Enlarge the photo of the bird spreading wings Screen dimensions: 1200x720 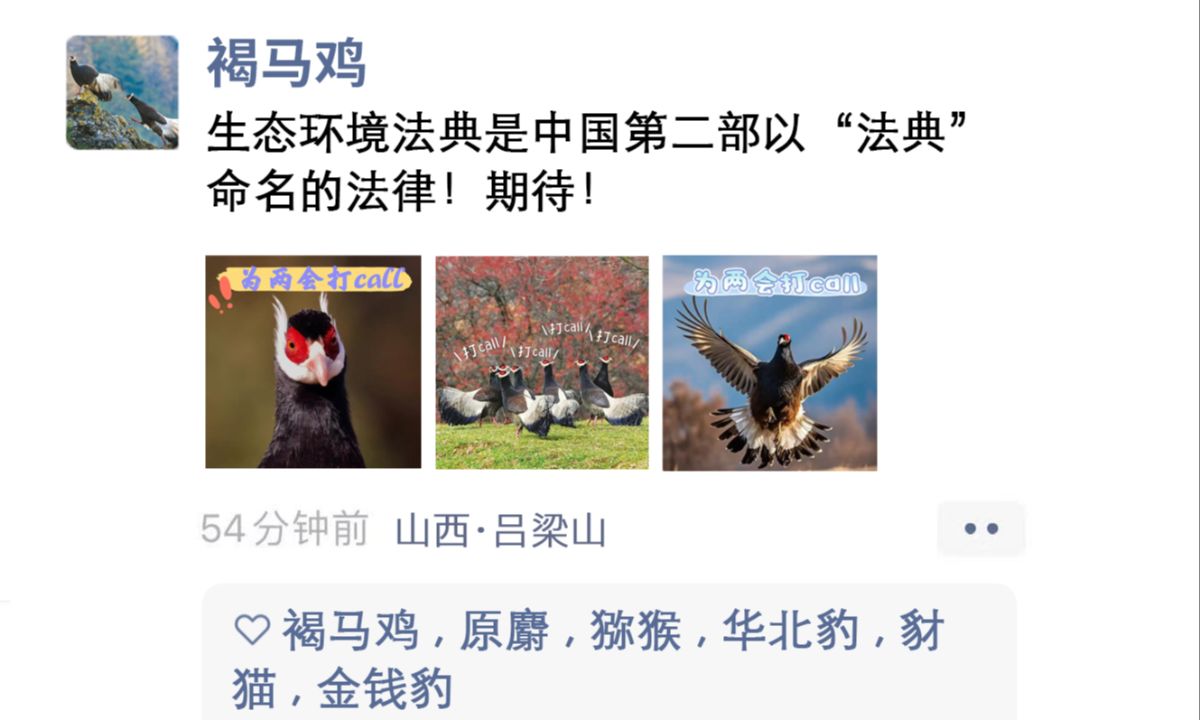[x=770, y=362]
